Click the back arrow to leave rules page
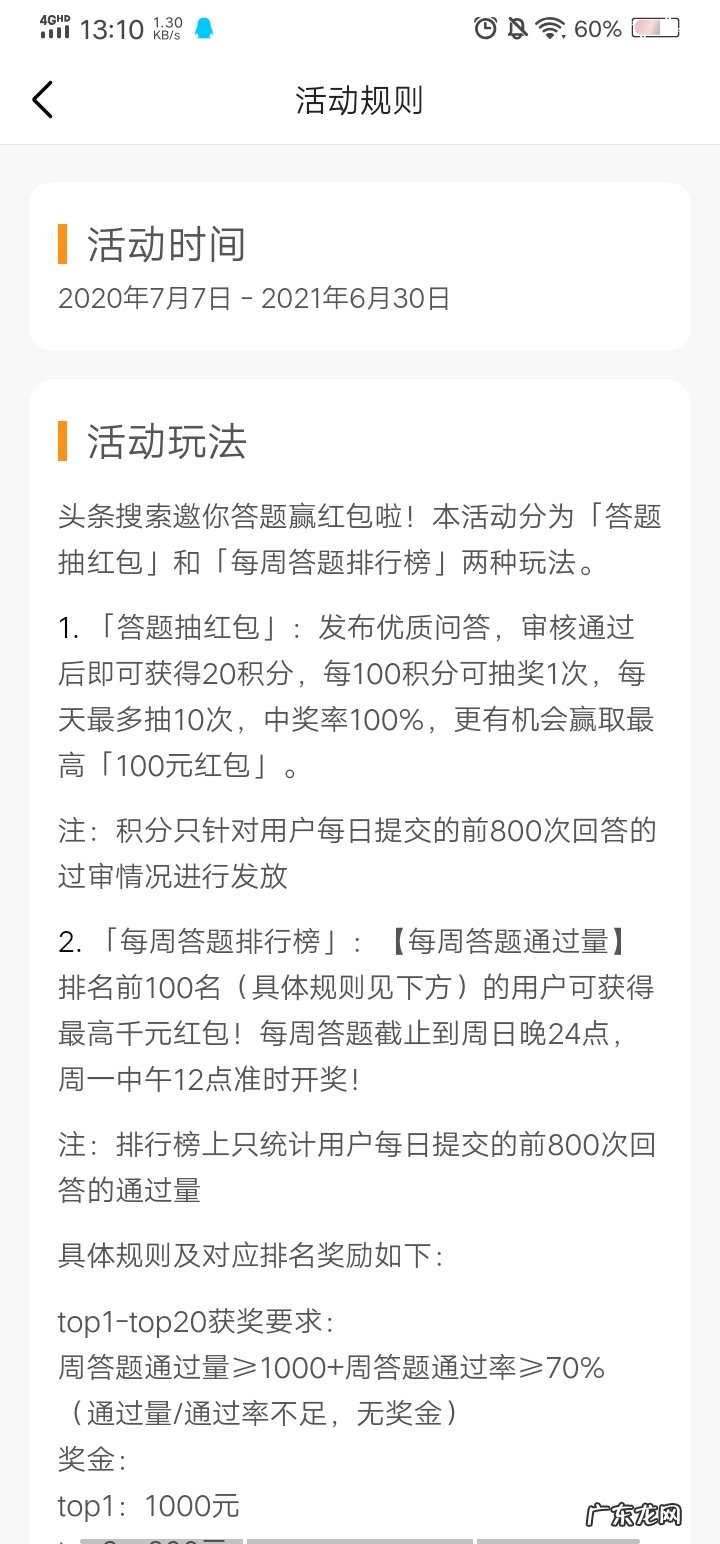Image resolution: width=720 pixels, height=1544 pixels. [x=42, y=99]
